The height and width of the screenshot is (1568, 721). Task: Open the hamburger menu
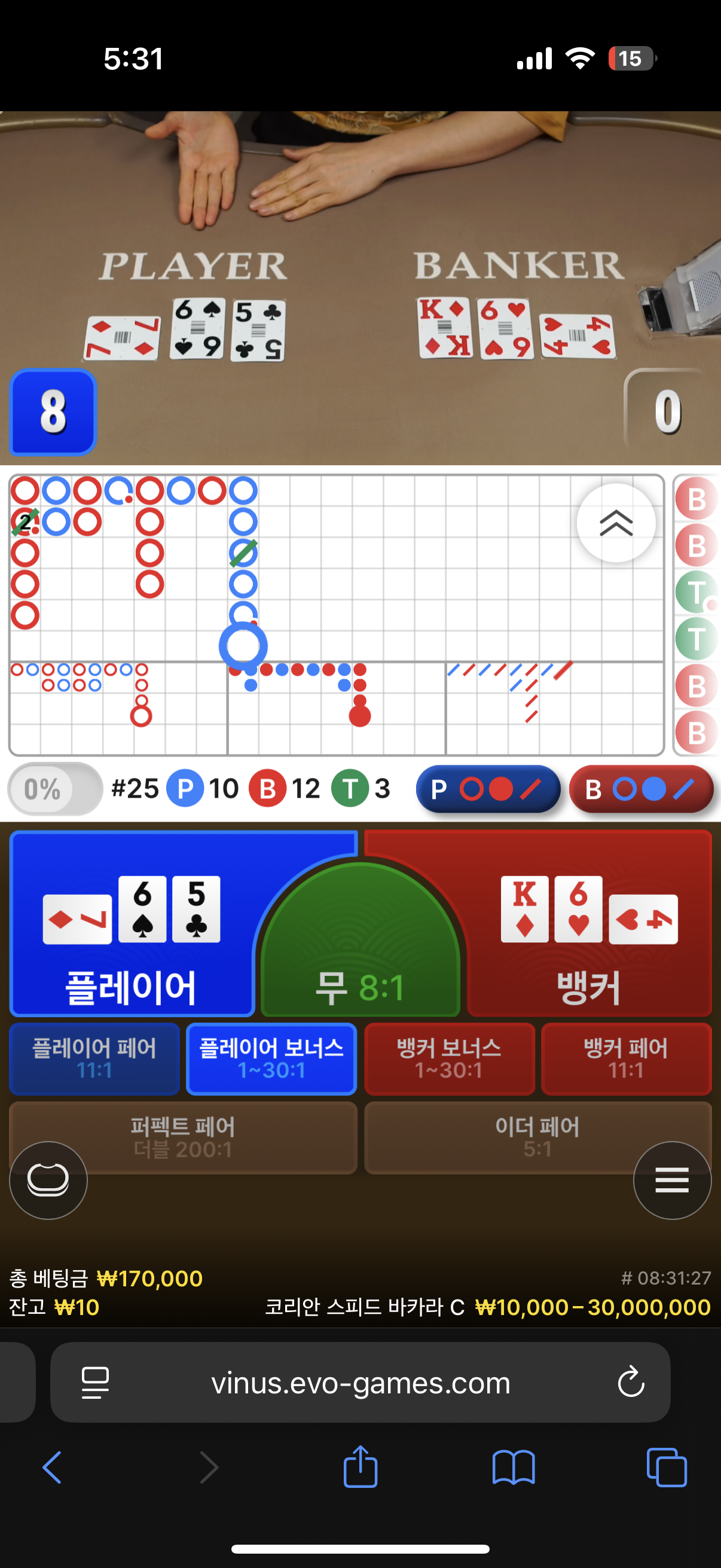(672, 1180)
